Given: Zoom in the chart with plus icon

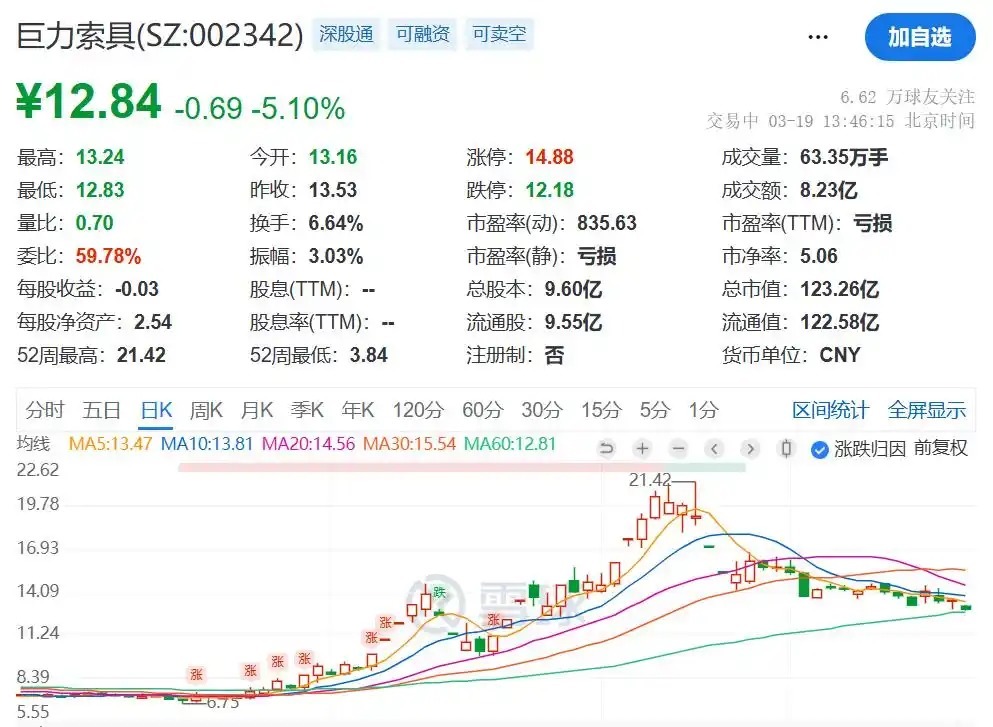Looking at the screenshot, I should [x=642, y=448].
